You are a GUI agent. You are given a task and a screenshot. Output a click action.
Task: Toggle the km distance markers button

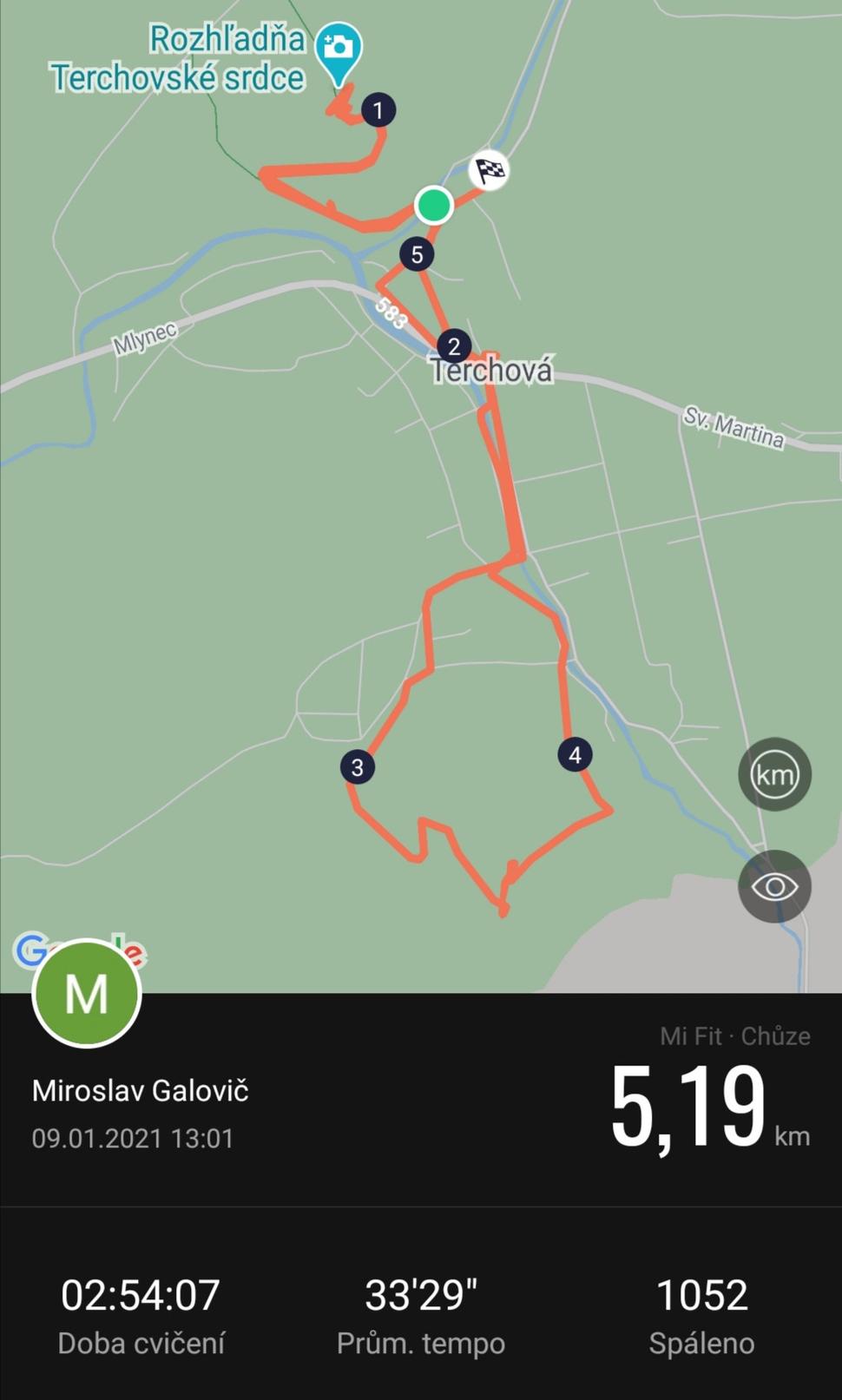point(774,774)
